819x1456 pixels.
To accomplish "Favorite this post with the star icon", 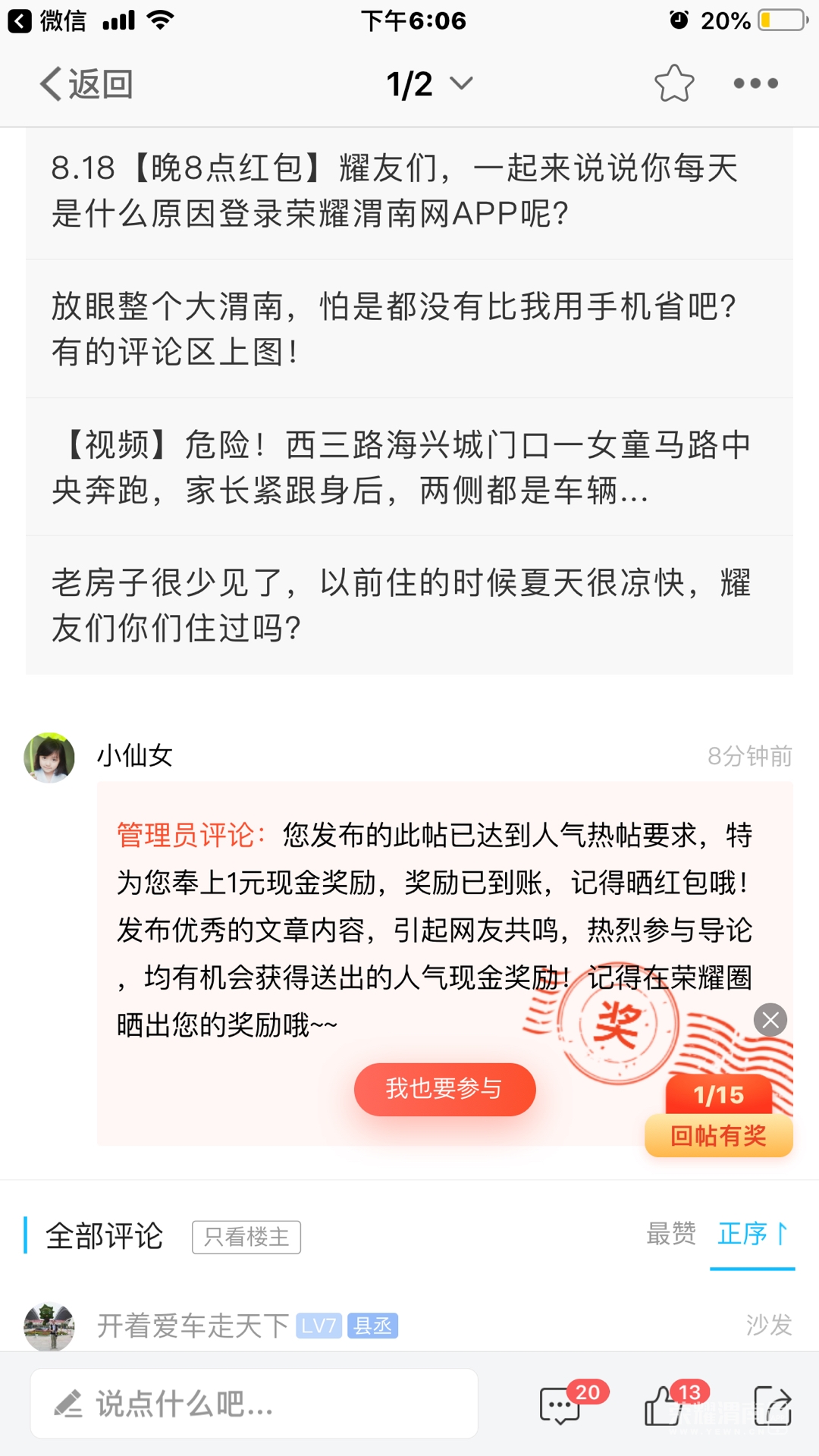I will tap(673, 83).
